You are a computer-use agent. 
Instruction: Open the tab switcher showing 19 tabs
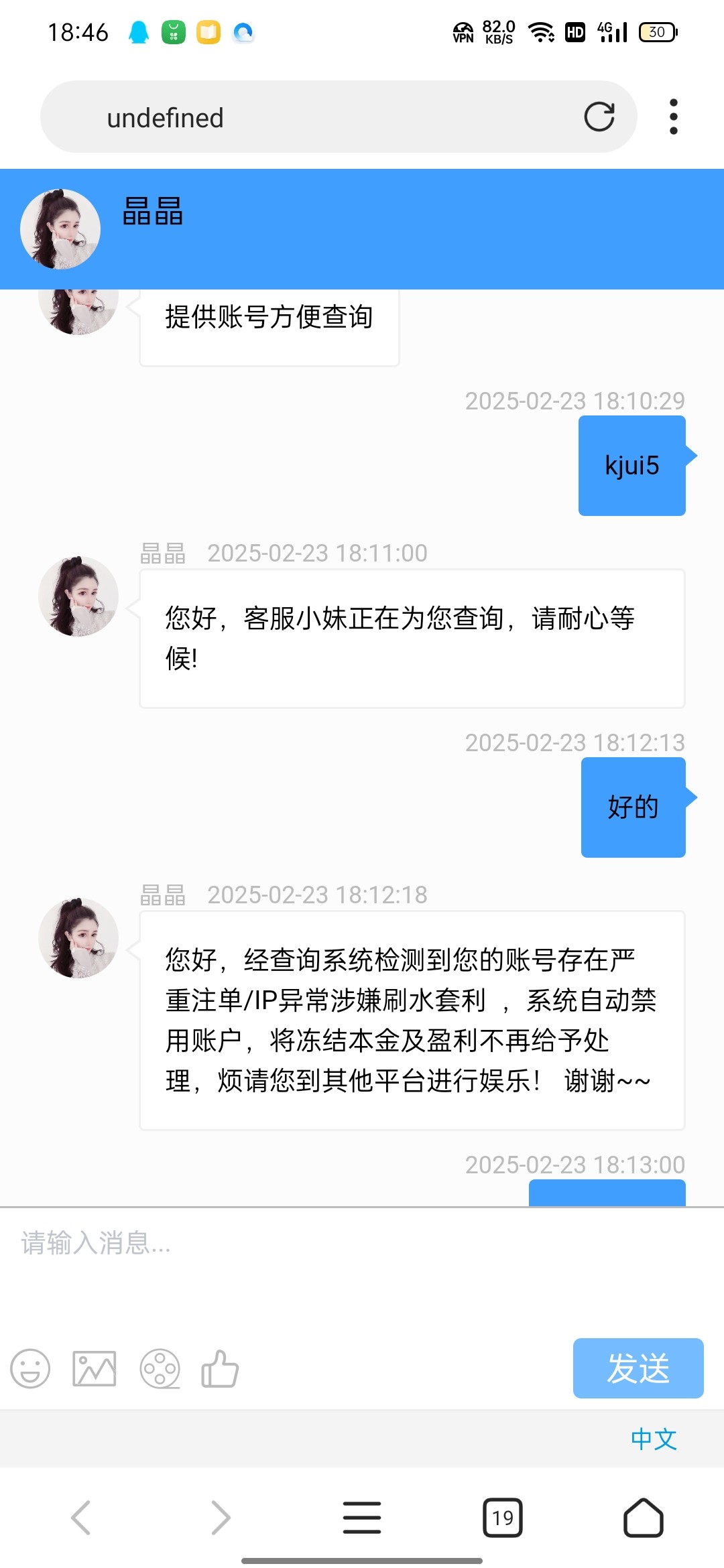point(503,1518)
